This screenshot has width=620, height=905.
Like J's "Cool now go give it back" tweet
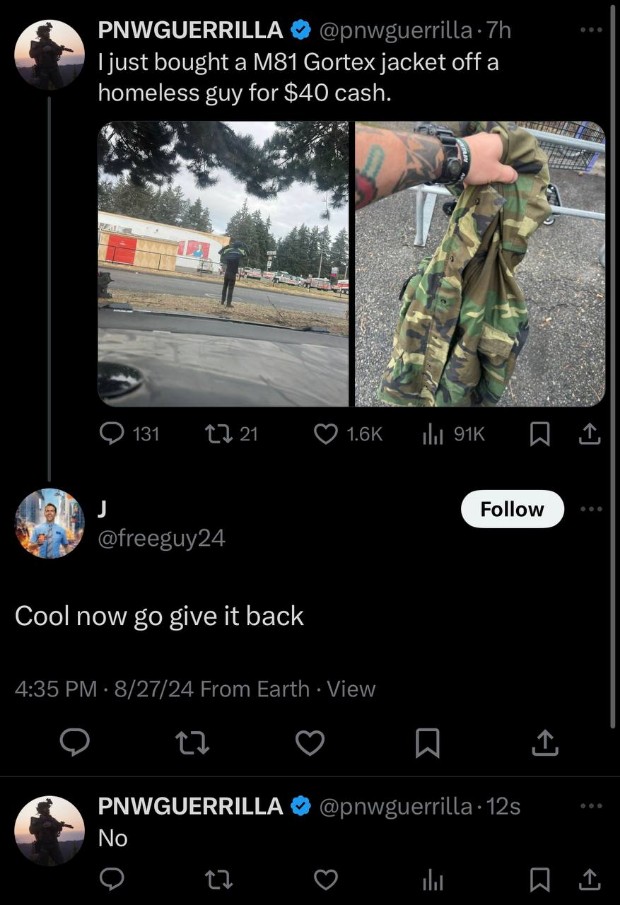311,742
